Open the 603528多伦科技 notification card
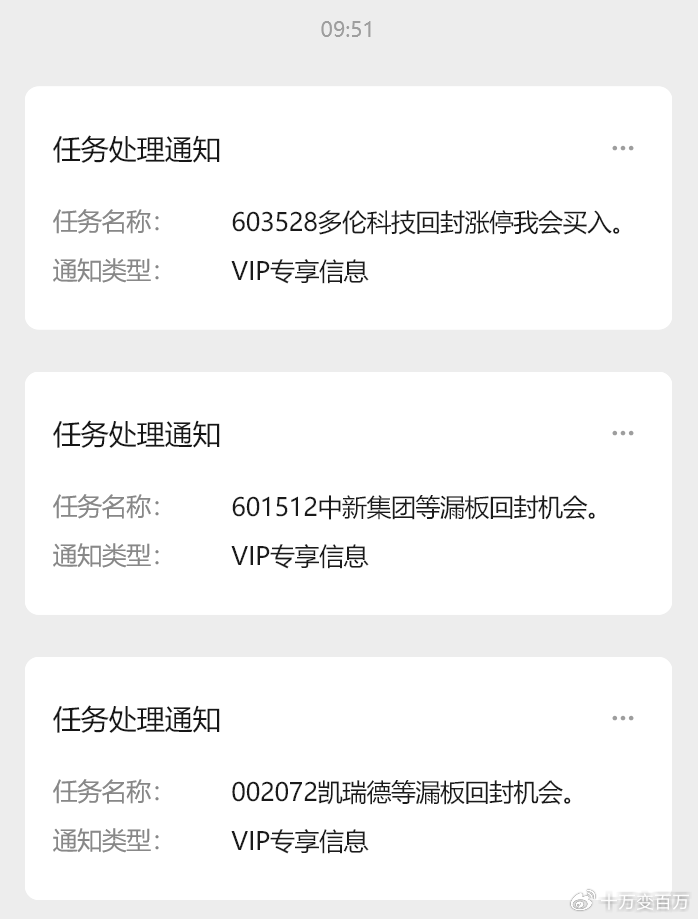Viewport: 698px width, 919px height. [x=348, y=220]
